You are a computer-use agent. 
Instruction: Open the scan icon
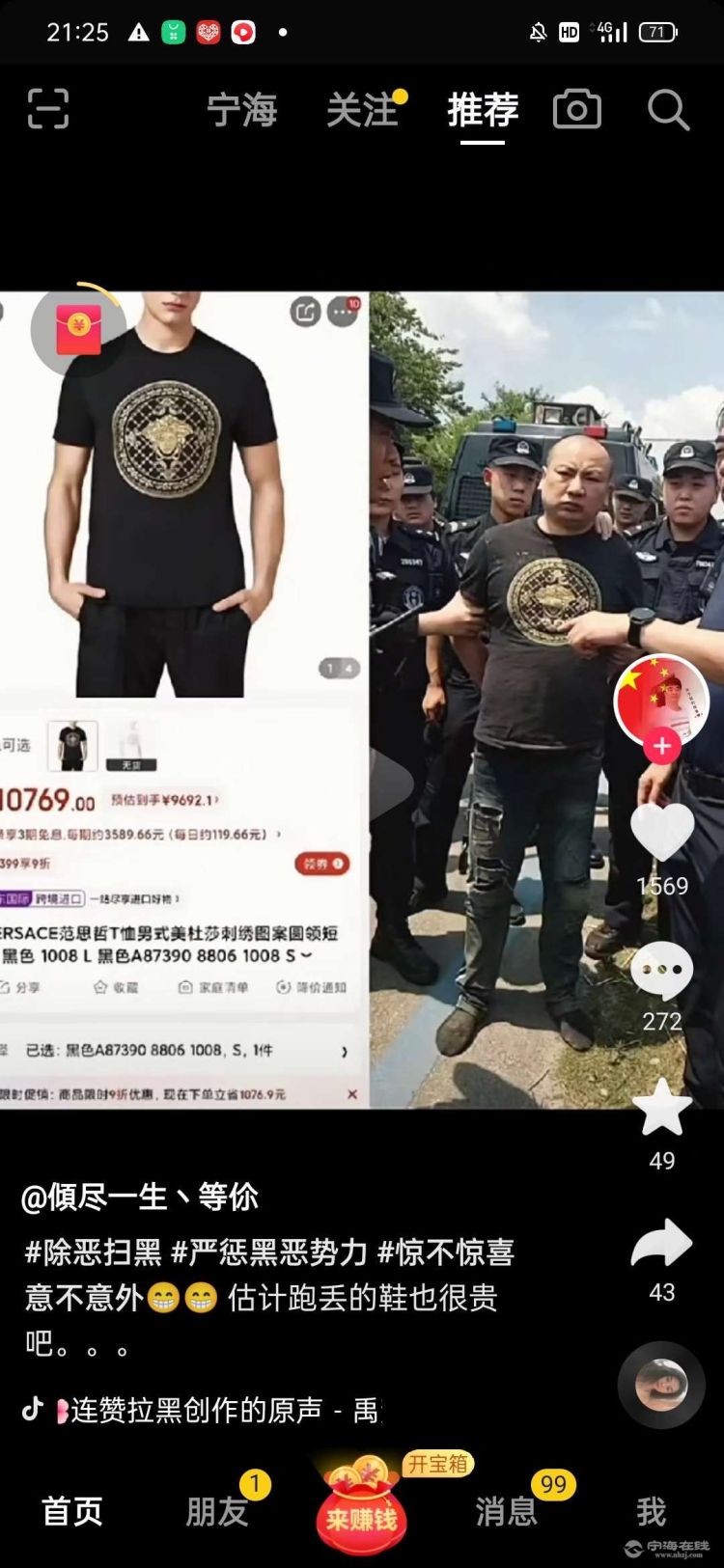click(x=48, y=108)
